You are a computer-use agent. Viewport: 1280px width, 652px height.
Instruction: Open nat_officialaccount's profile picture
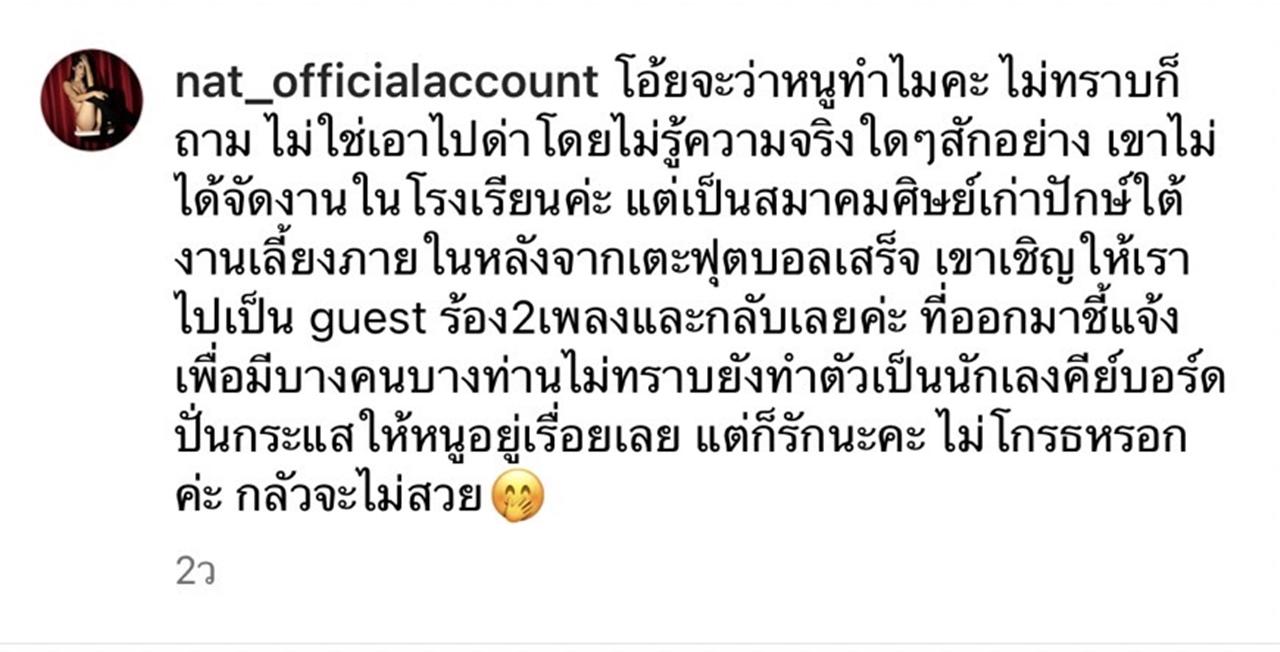coord(91,99)
